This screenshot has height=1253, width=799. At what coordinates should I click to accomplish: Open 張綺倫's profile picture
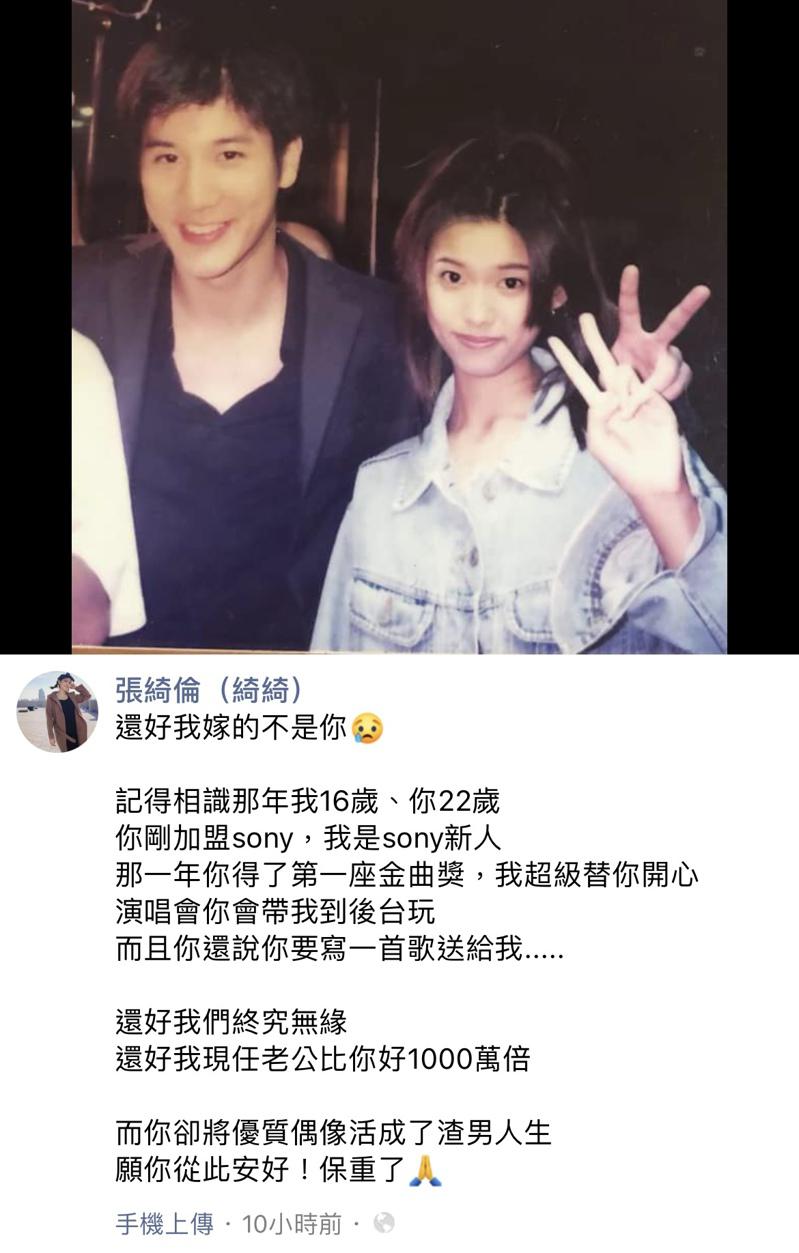tap(57, 712)
